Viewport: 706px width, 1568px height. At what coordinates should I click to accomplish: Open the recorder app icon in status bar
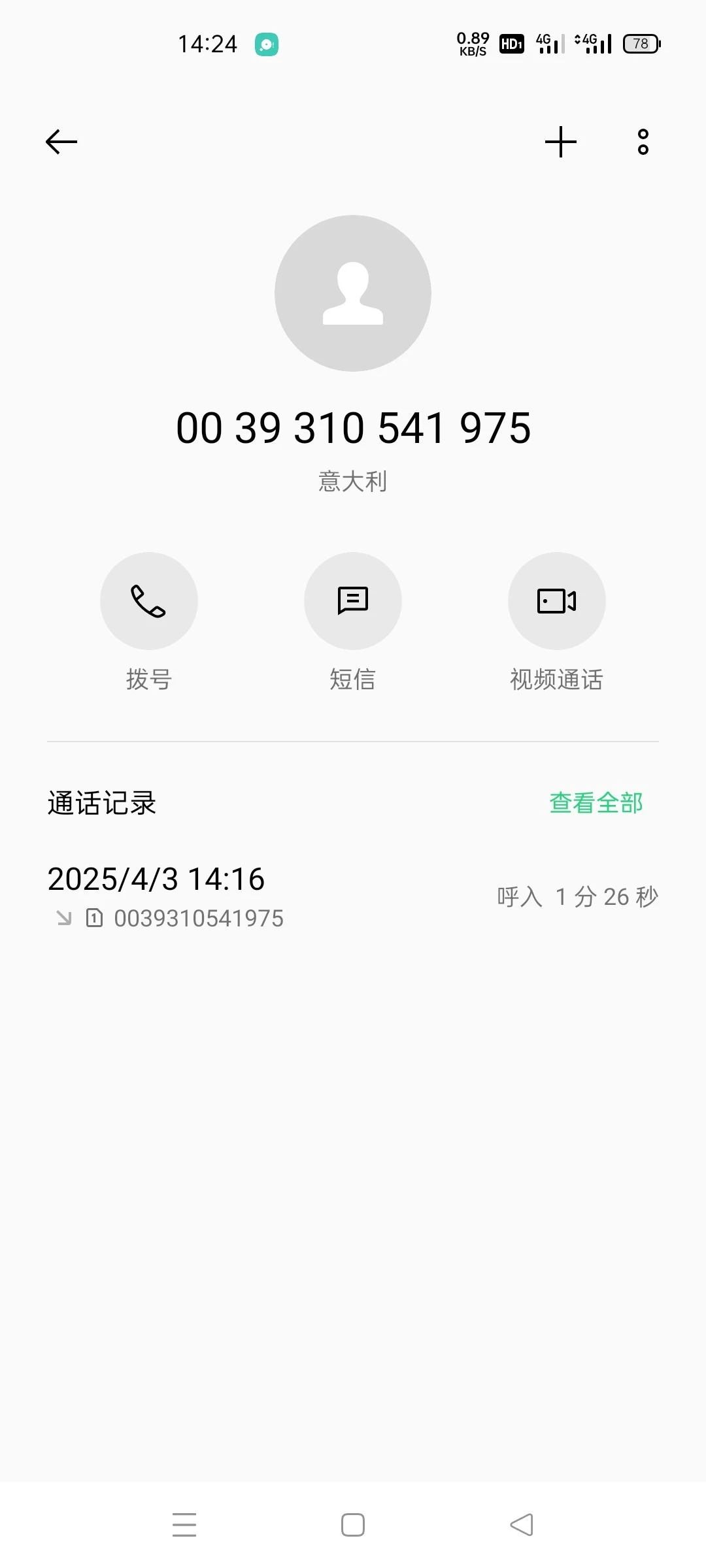(x=266, y=43)
